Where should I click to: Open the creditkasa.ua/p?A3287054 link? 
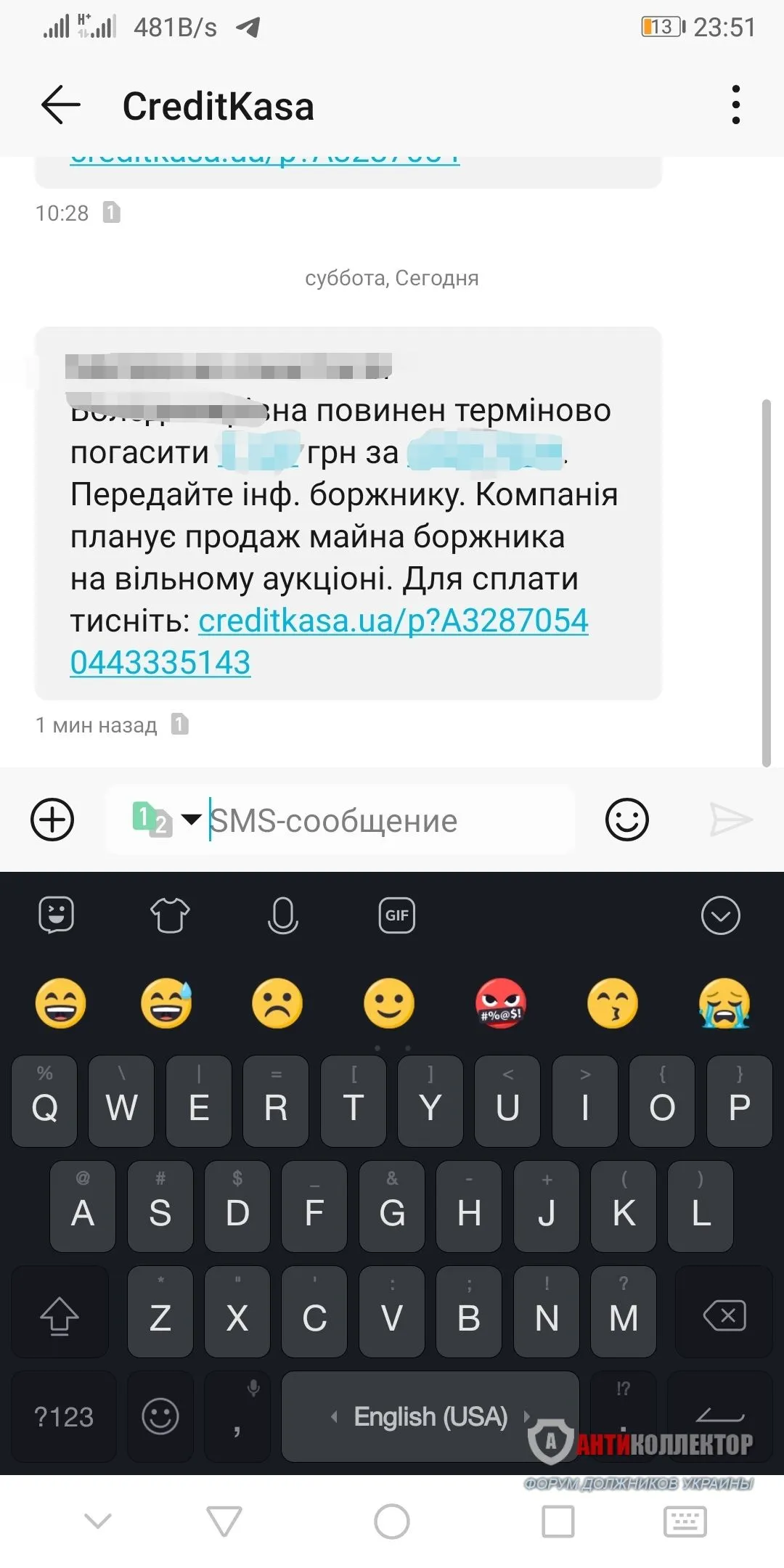pos(393,621)
